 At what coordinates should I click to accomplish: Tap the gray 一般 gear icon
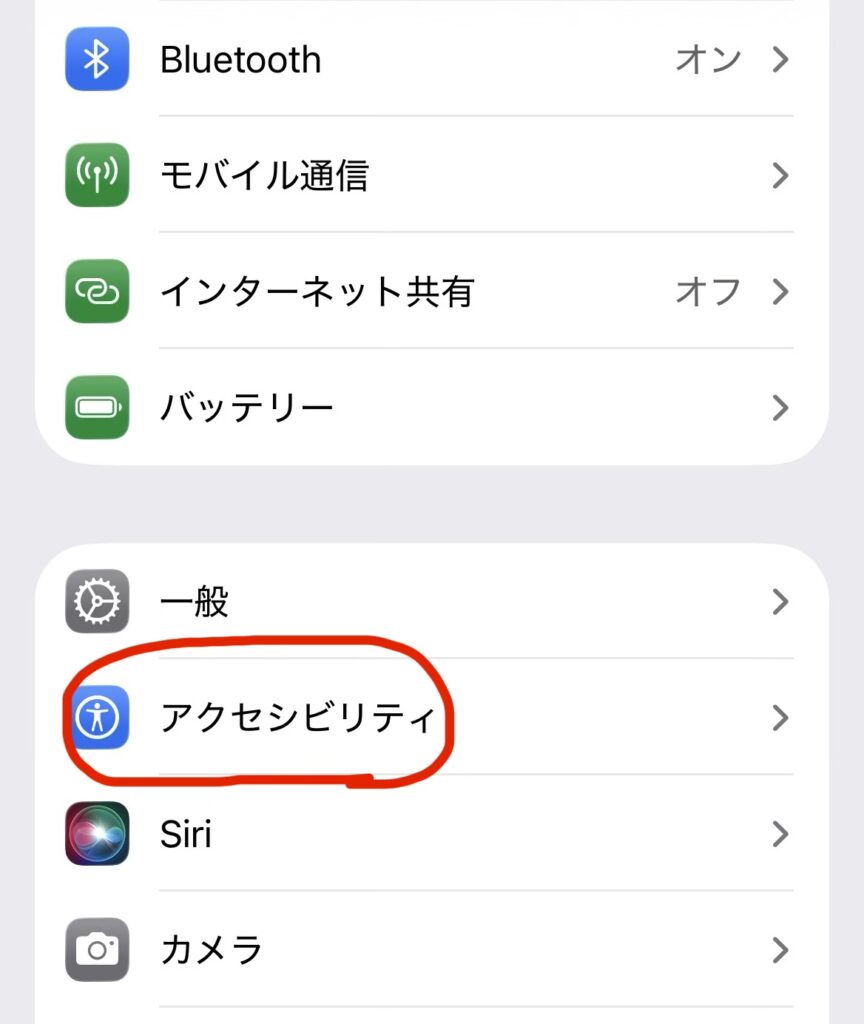click(96, 602)
